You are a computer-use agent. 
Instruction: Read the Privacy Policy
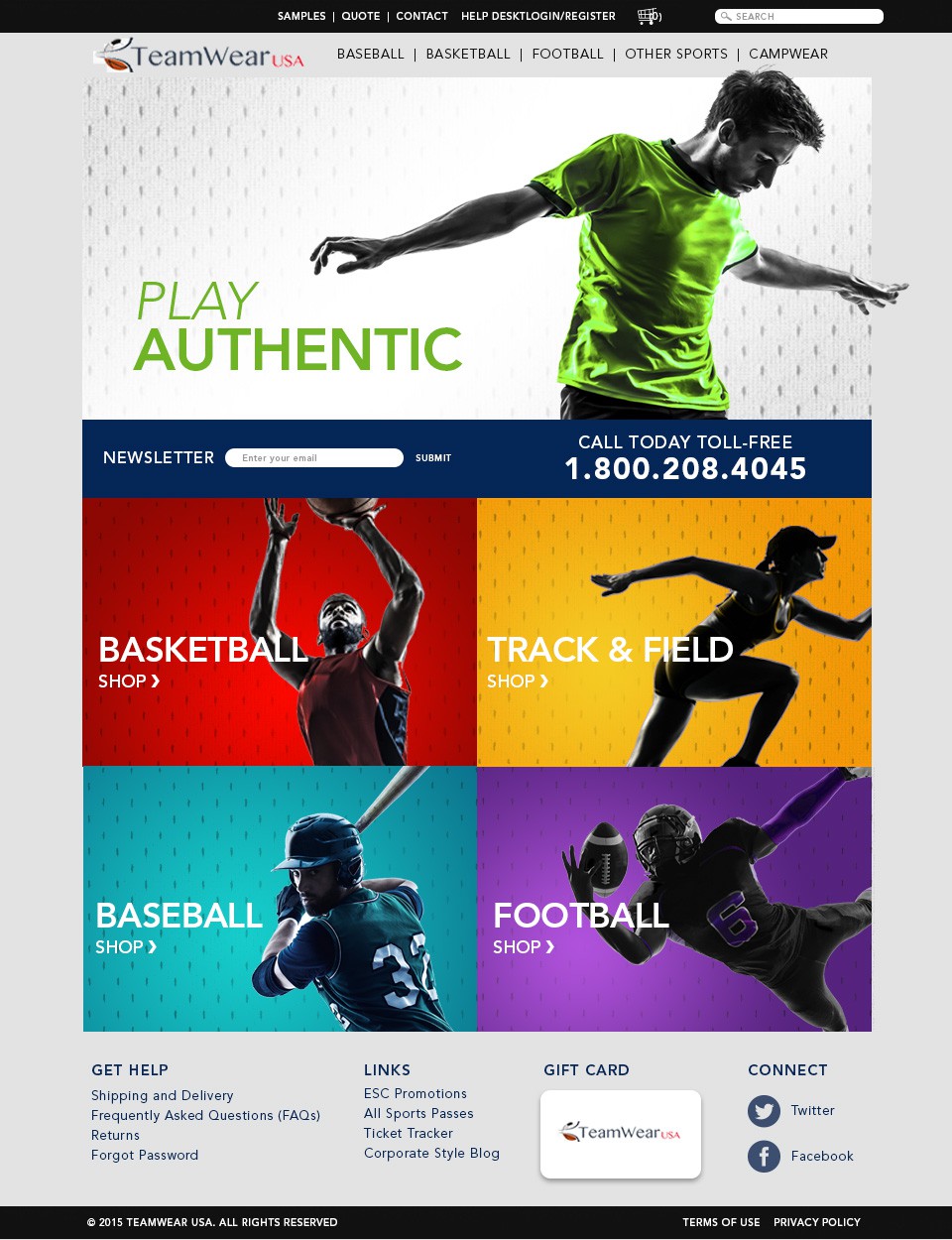click(x=817, y=1222)
